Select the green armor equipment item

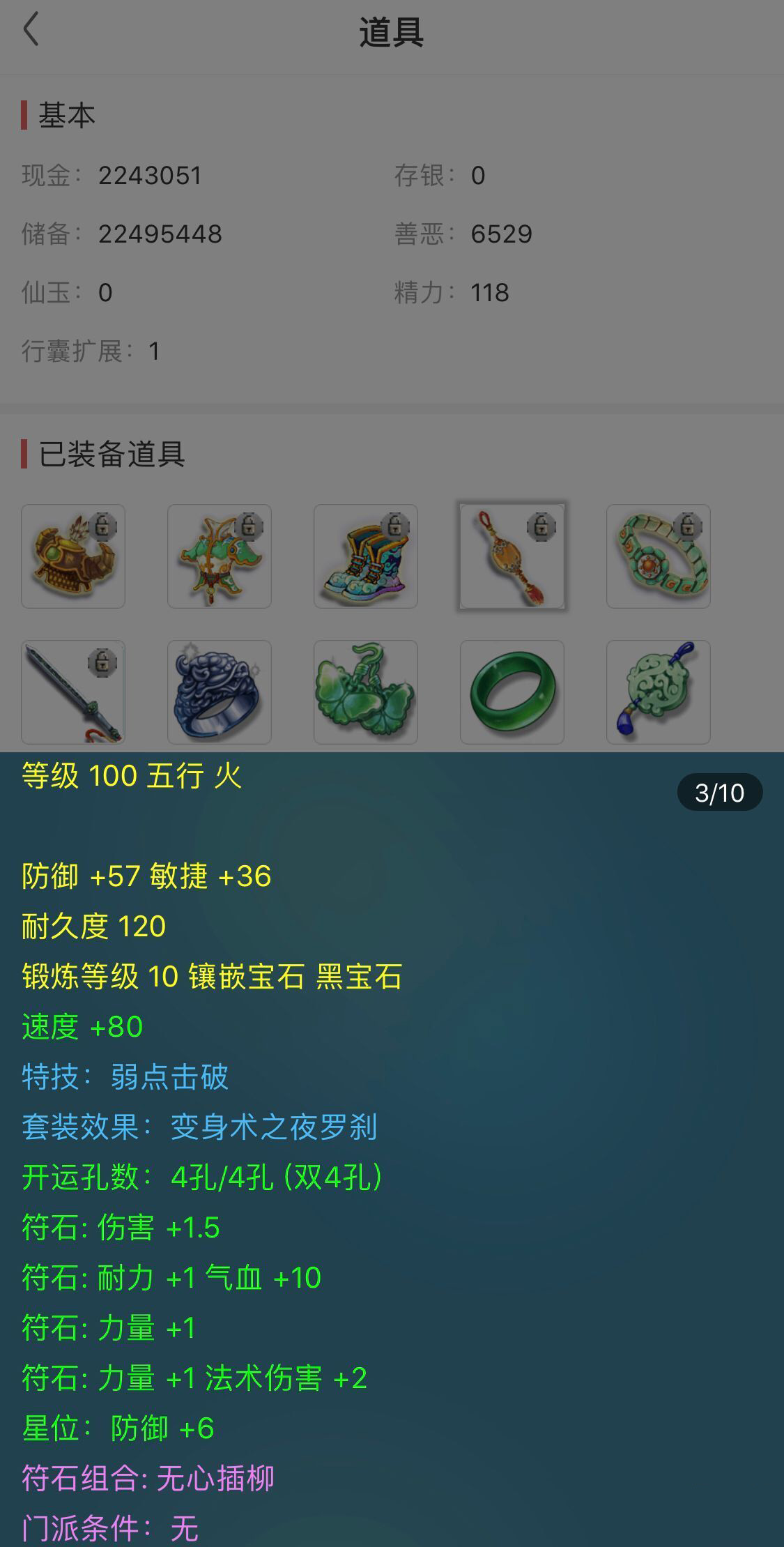tap(220, 556)
